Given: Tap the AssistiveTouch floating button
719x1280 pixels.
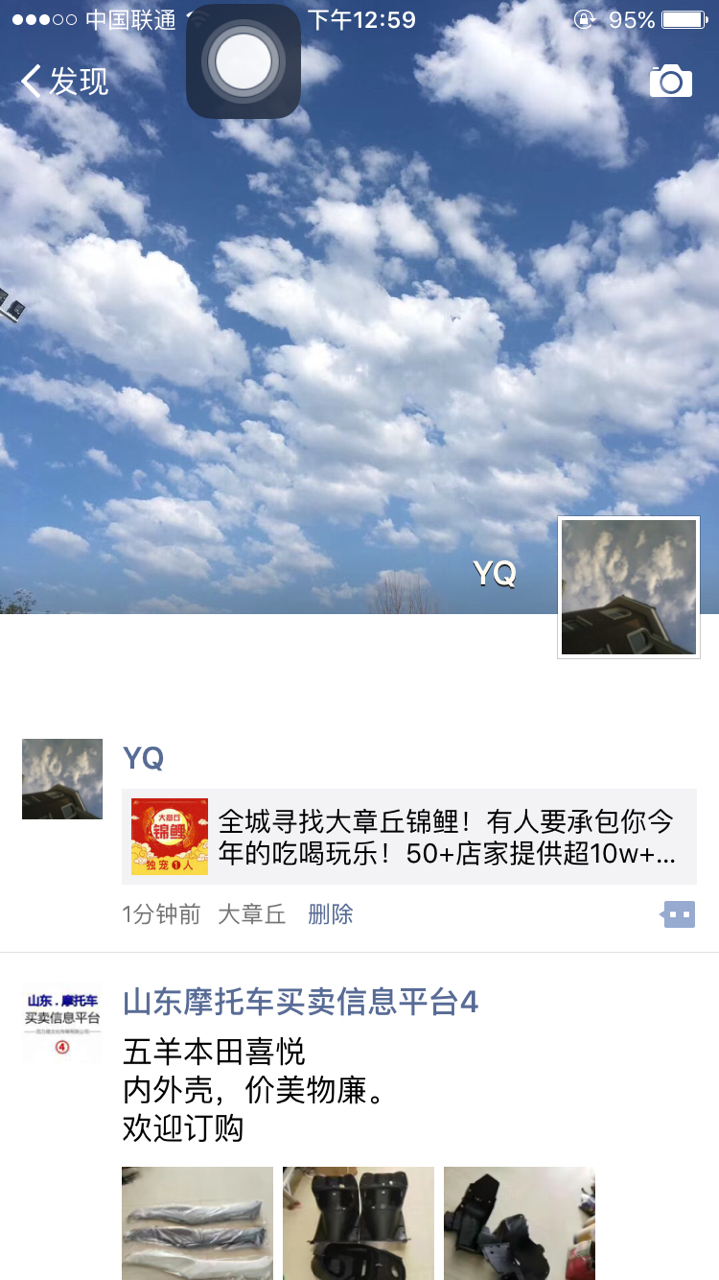Looking at the screenshot, I should point(243,62).
